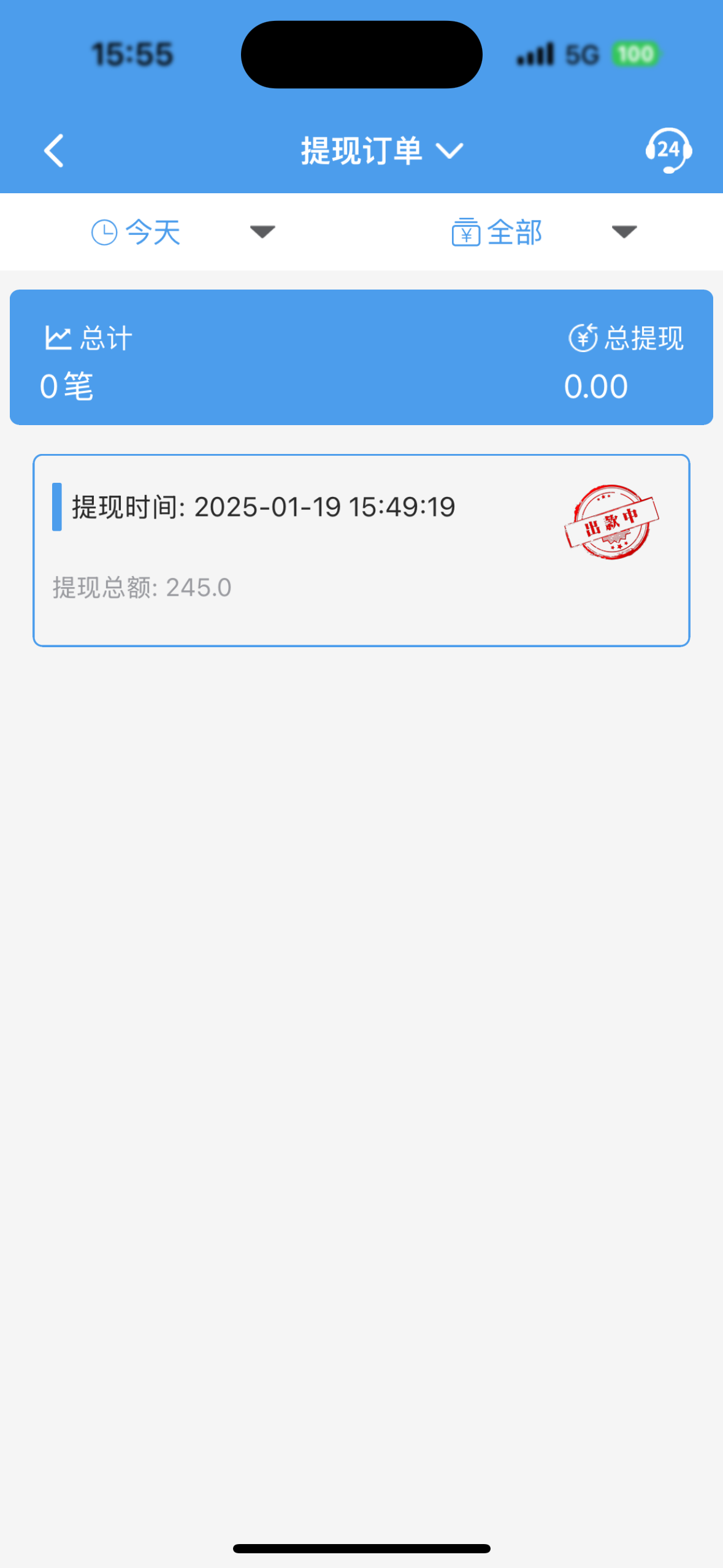Viewport: 723px width, 1568px height.
Task: Open the withdrawal order for 245.0
Action: click(361, 550)
